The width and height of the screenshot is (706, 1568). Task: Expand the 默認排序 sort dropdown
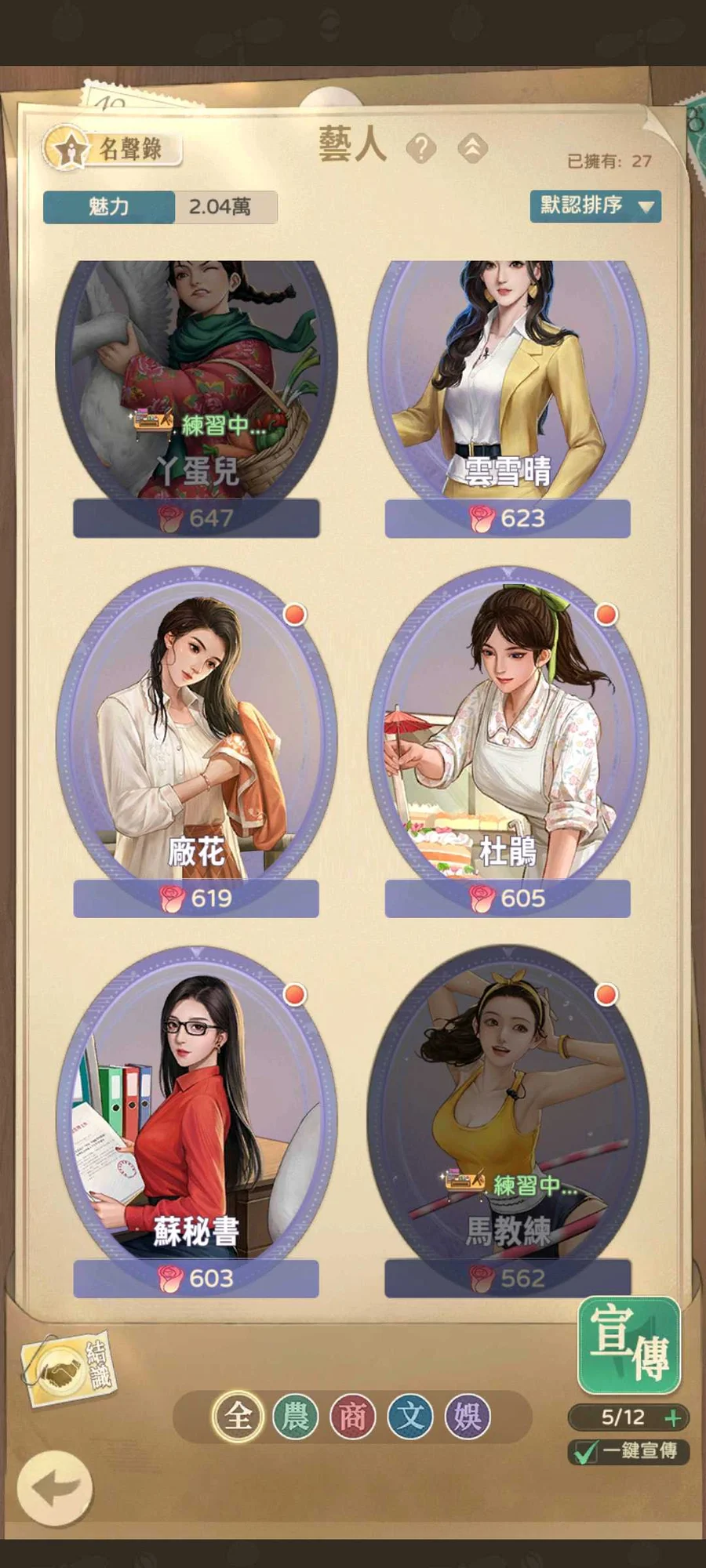pos(595,206)
